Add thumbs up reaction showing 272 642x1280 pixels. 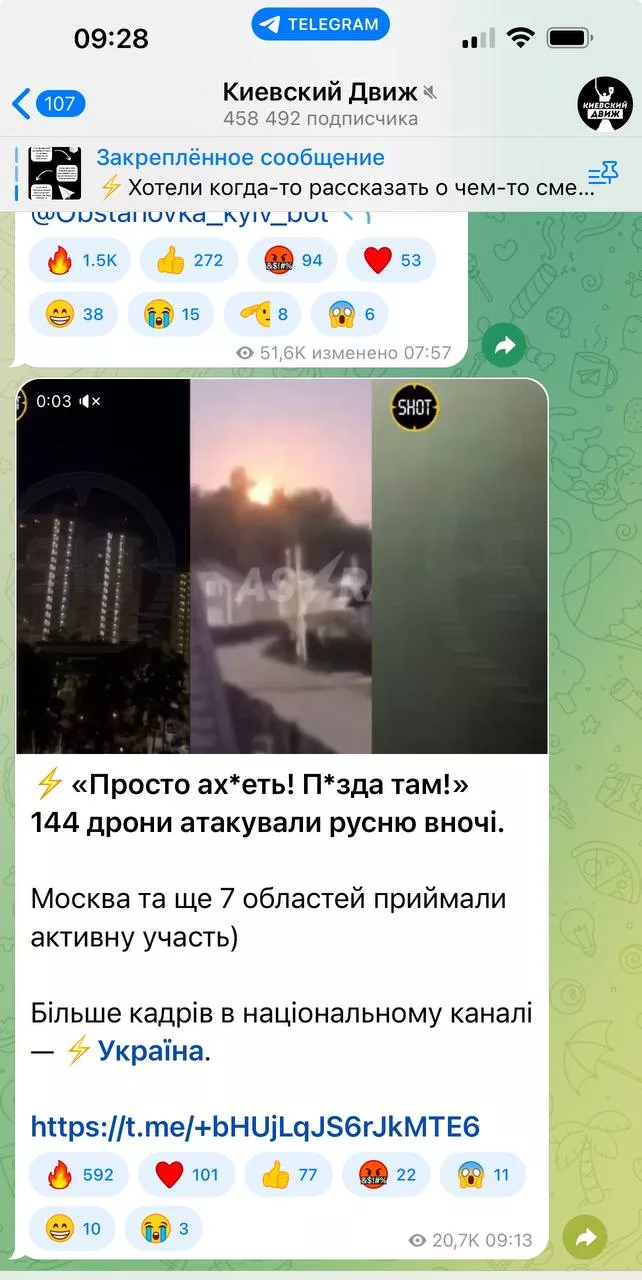[x=189, y=261]
